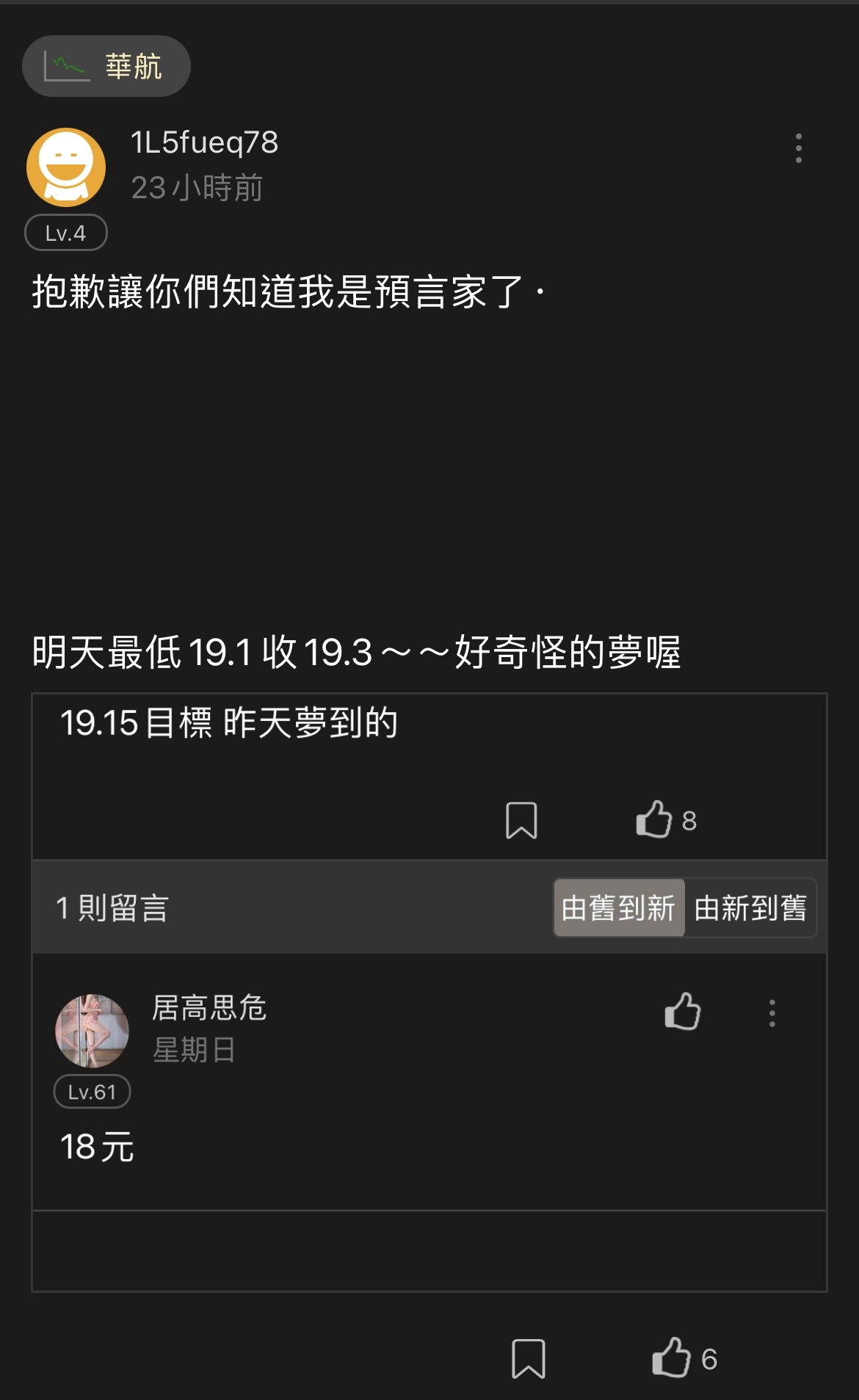Screen dimensions: 859x1400
Task: Tap the comment text 18元
Action: (96, 1146)
